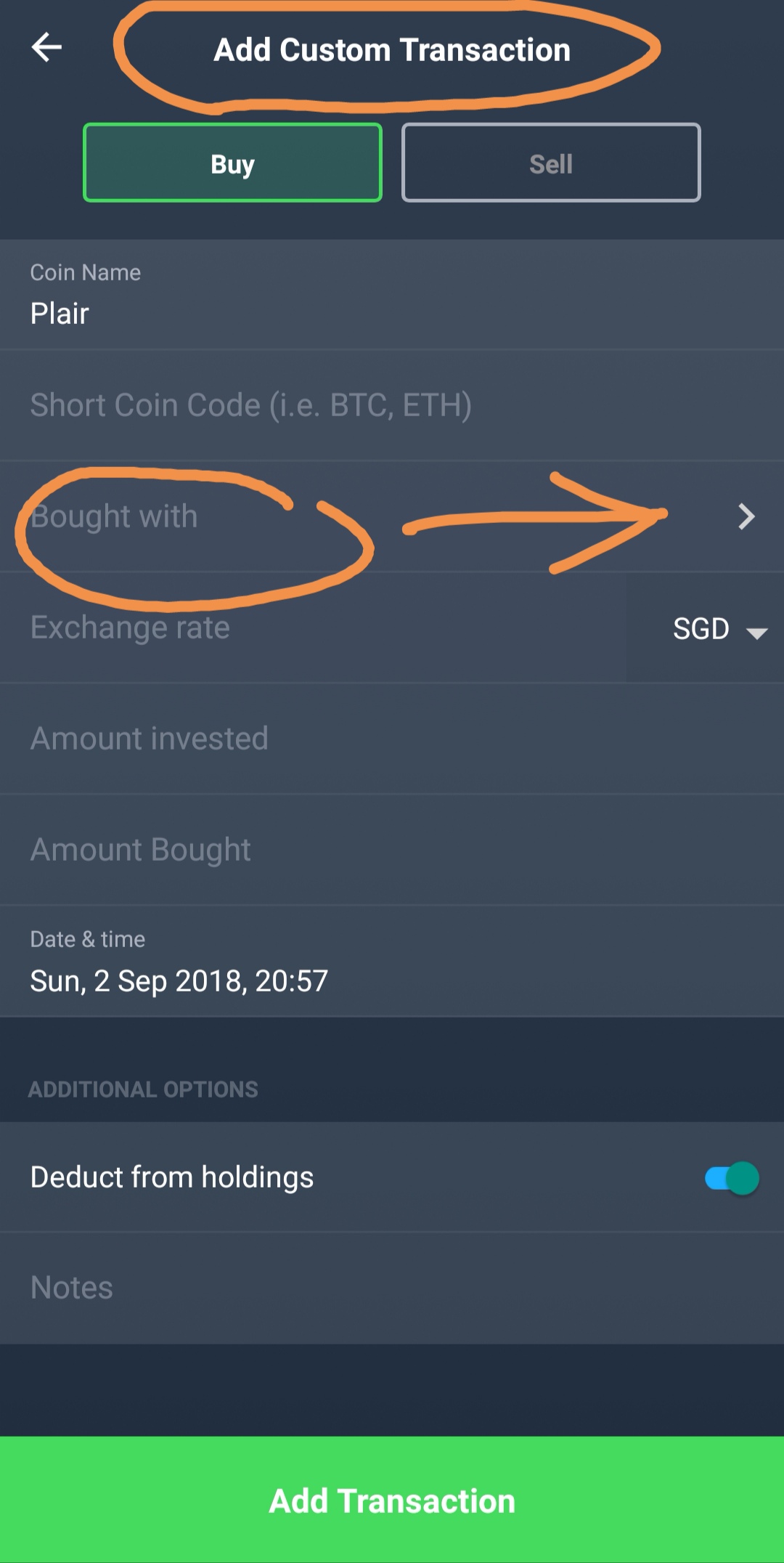The image size is (784, 1563).
Task: Tap the Short Coin Code field
Action: [x=392, y=405]
